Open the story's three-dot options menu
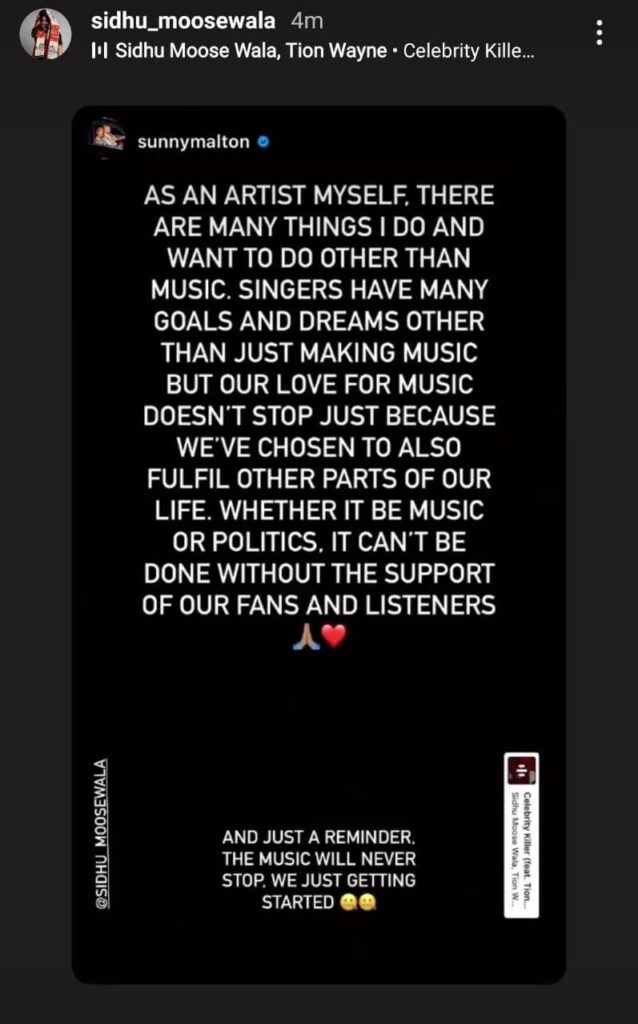 [599, 33]
